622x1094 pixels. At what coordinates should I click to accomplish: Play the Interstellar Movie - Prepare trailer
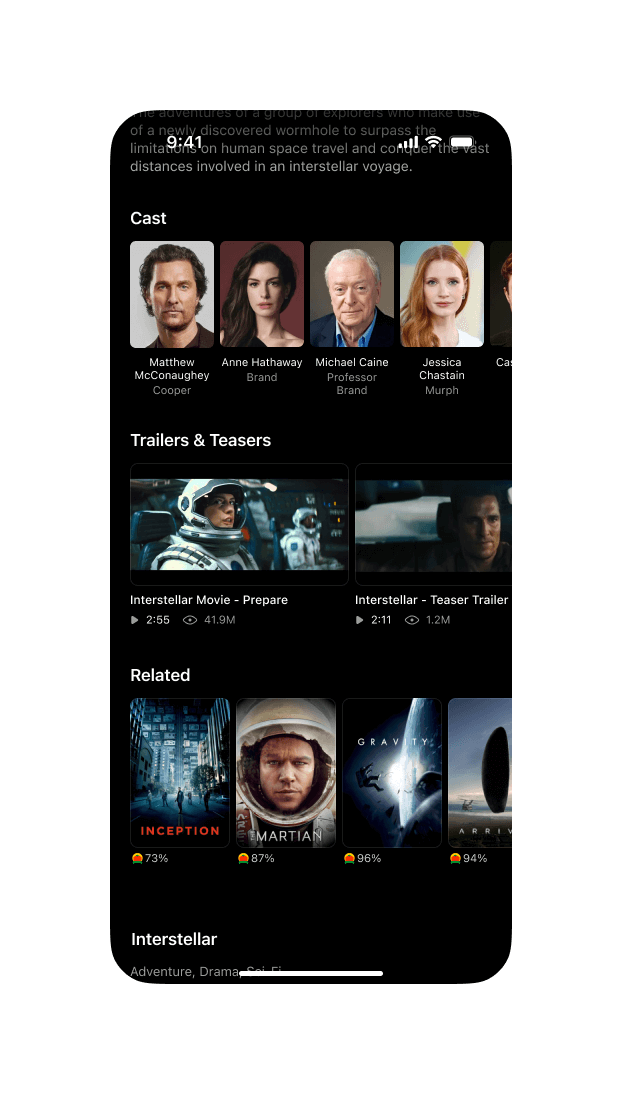(x=239, y=524)
